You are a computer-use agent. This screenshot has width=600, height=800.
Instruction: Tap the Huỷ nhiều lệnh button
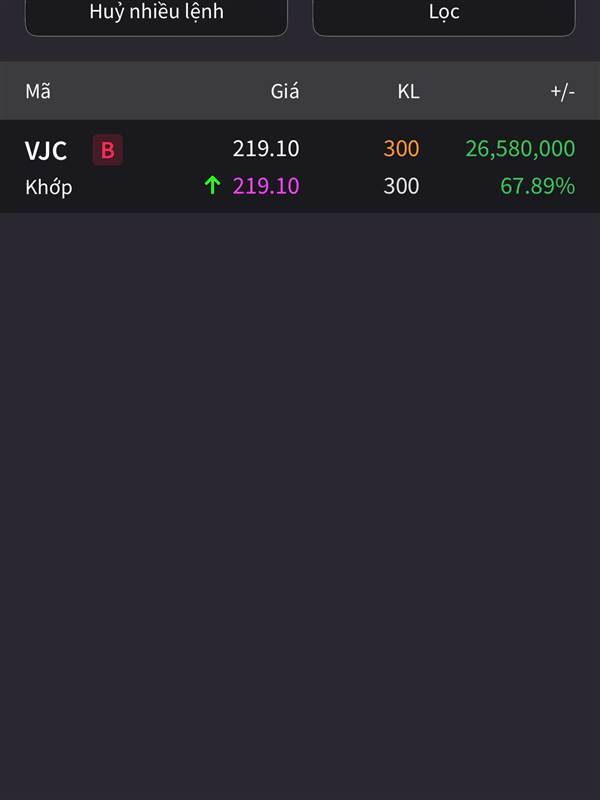(156, 14)
